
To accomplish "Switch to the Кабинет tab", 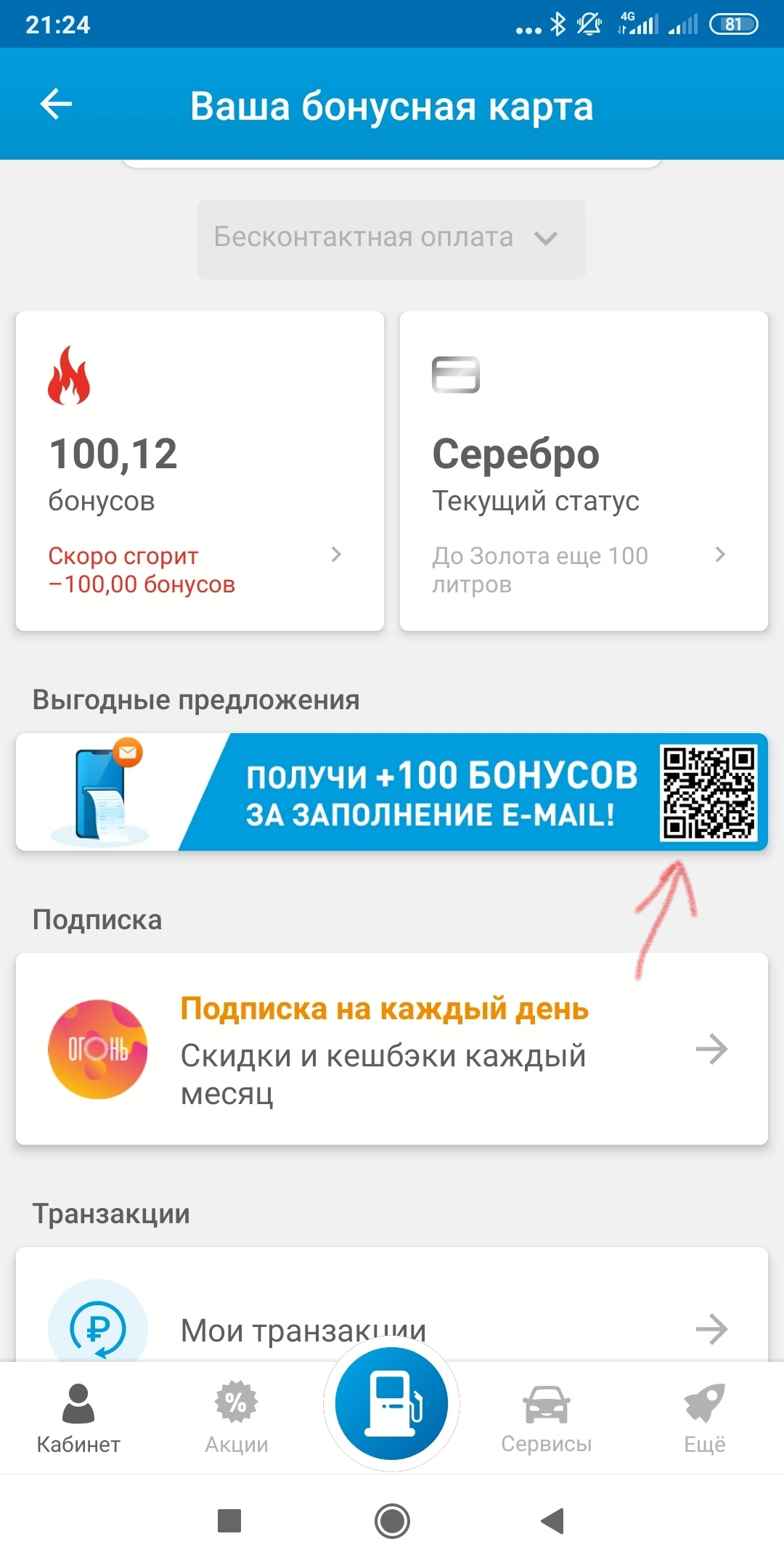I will (x=78, y=1418).
